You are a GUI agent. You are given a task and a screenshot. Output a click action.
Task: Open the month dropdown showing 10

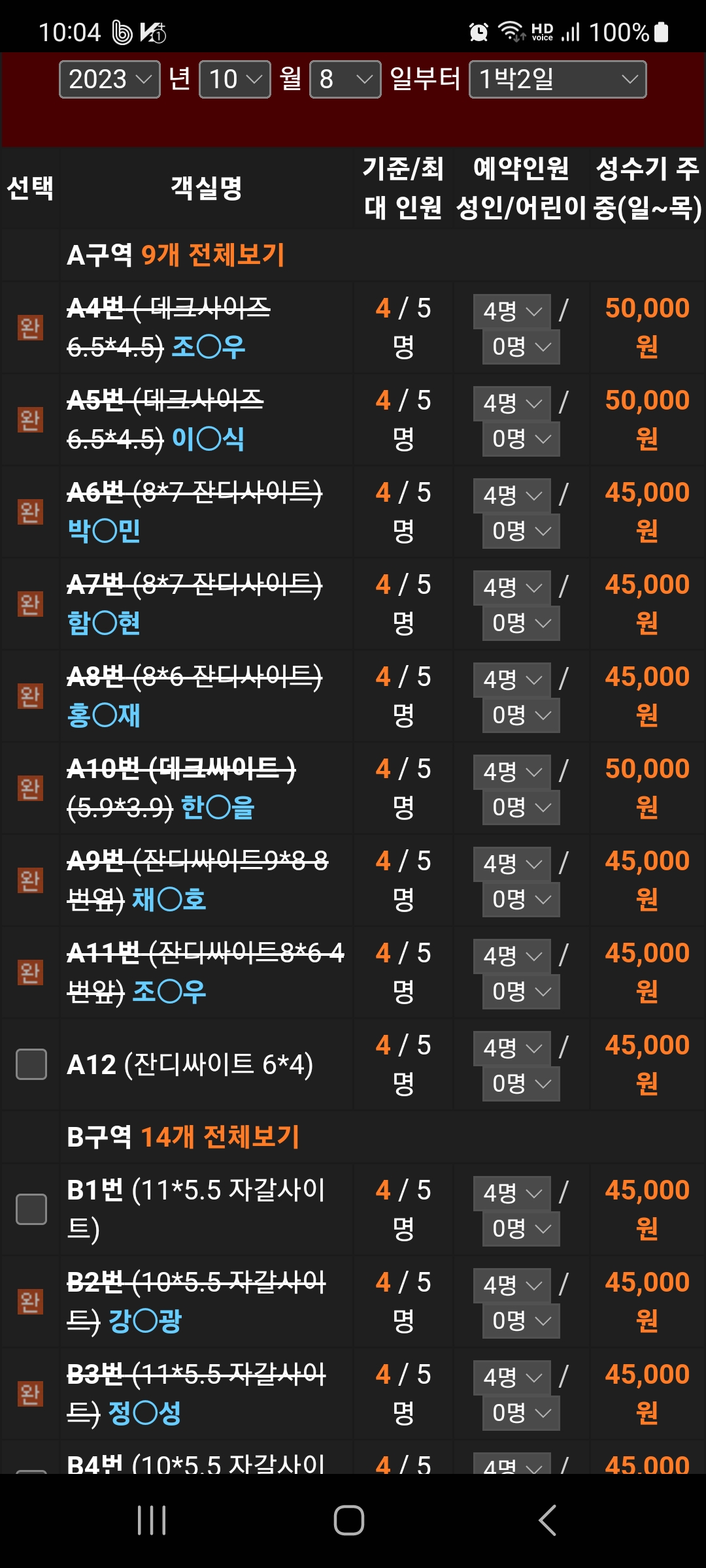pyautogui.click(x=235, y=79)
